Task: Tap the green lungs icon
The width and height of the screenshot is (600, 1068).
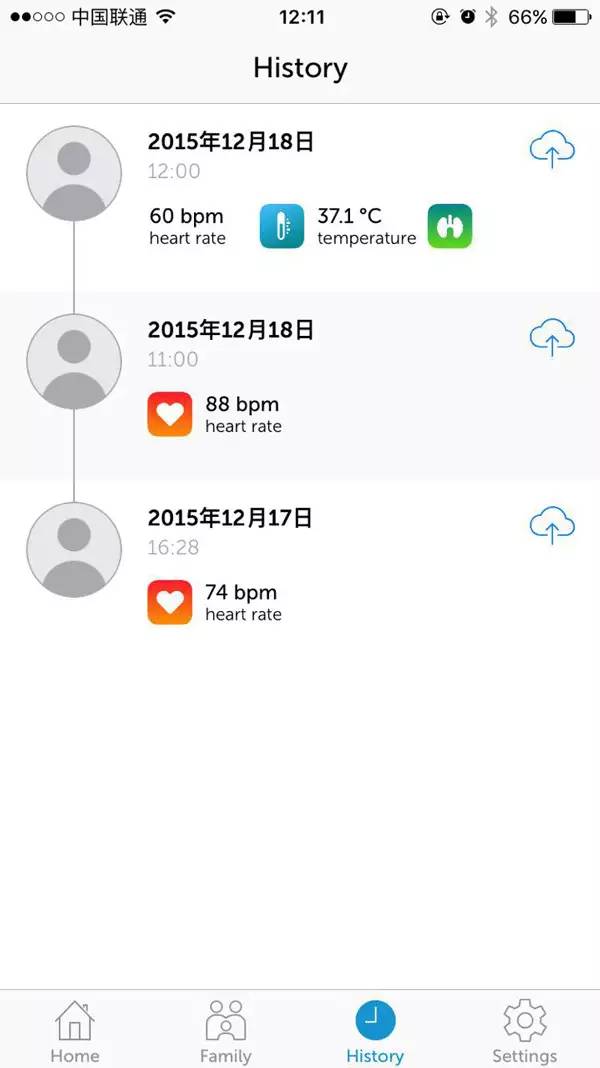Action: coord(450,226)
